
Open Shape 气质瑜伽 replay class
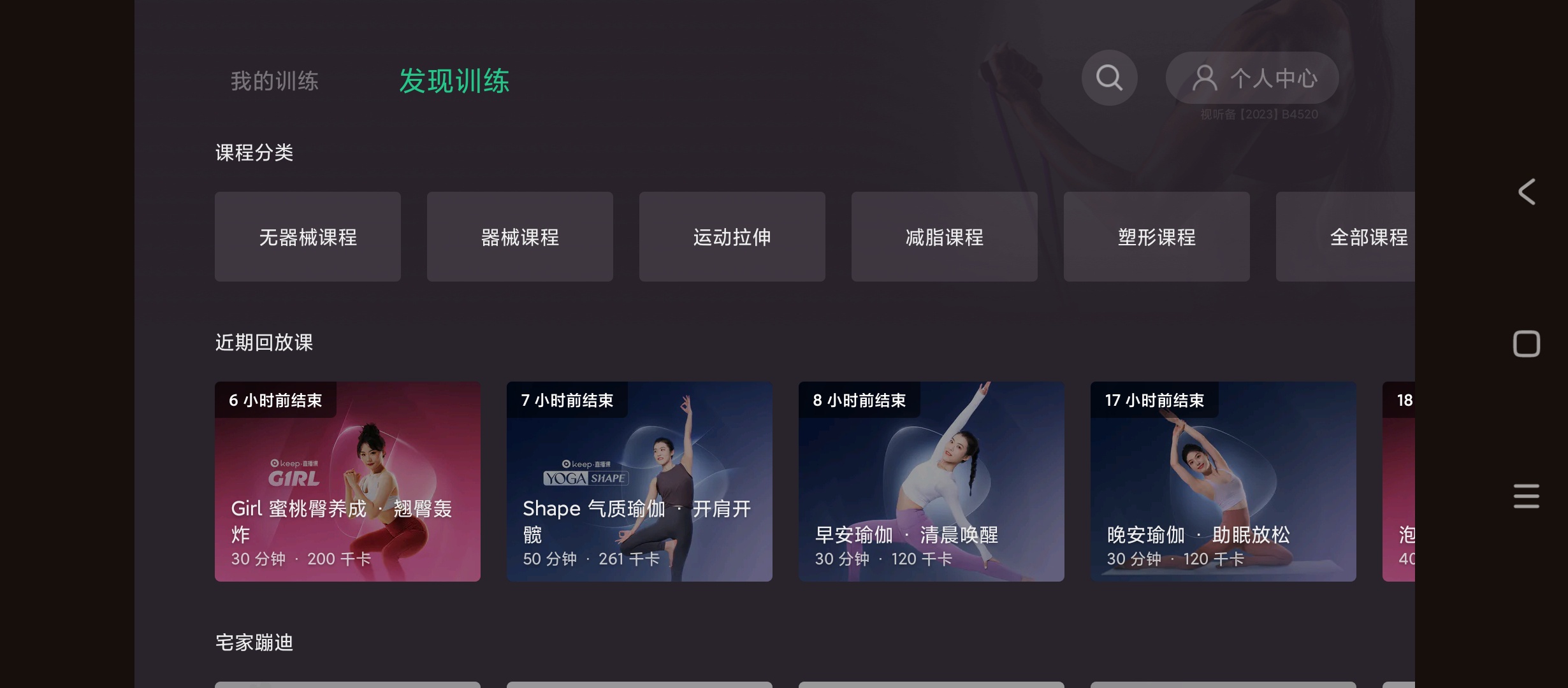639,482
